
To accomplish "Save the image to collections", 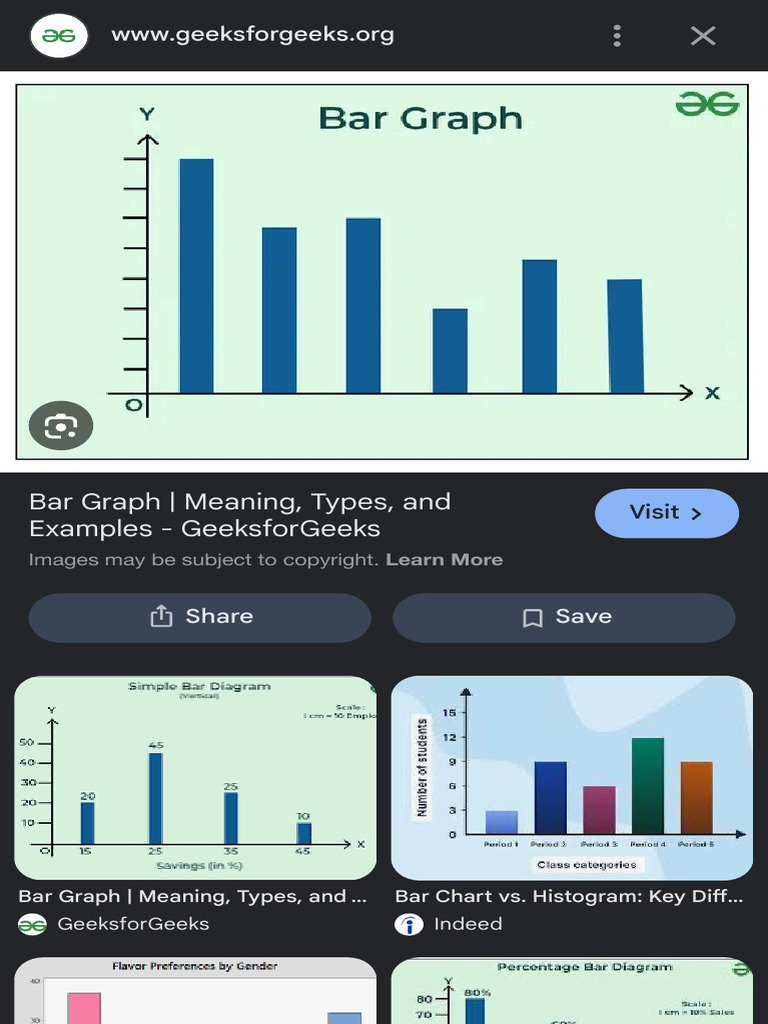I will [x=564, y=617].
